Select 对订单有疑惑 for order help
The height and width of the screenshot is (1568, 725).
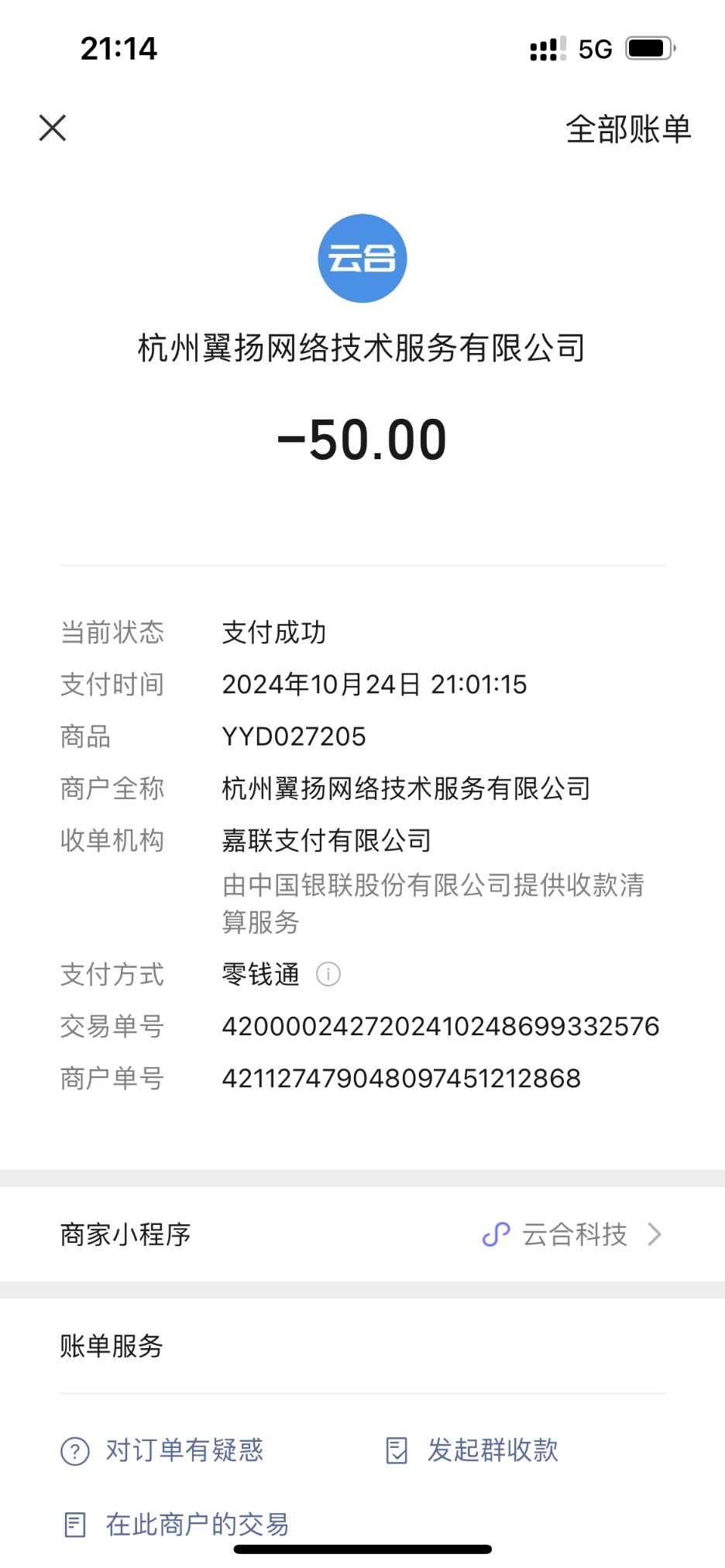pos(163,1450)
